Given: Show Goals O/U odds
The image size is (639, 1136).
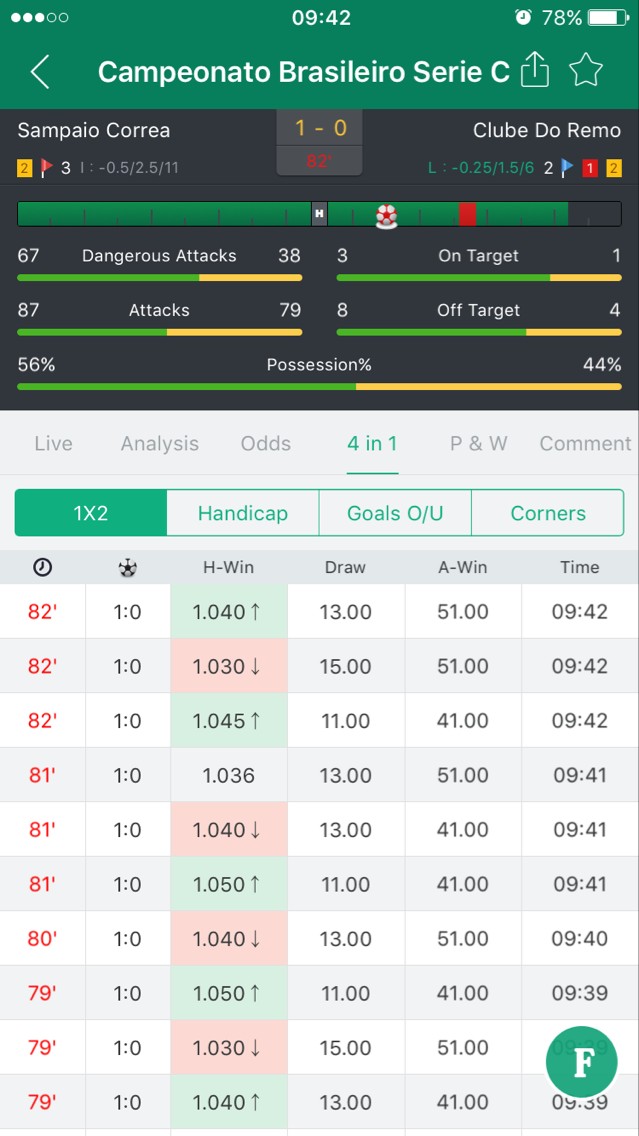Looking at the screenshot, I should 395,513.
